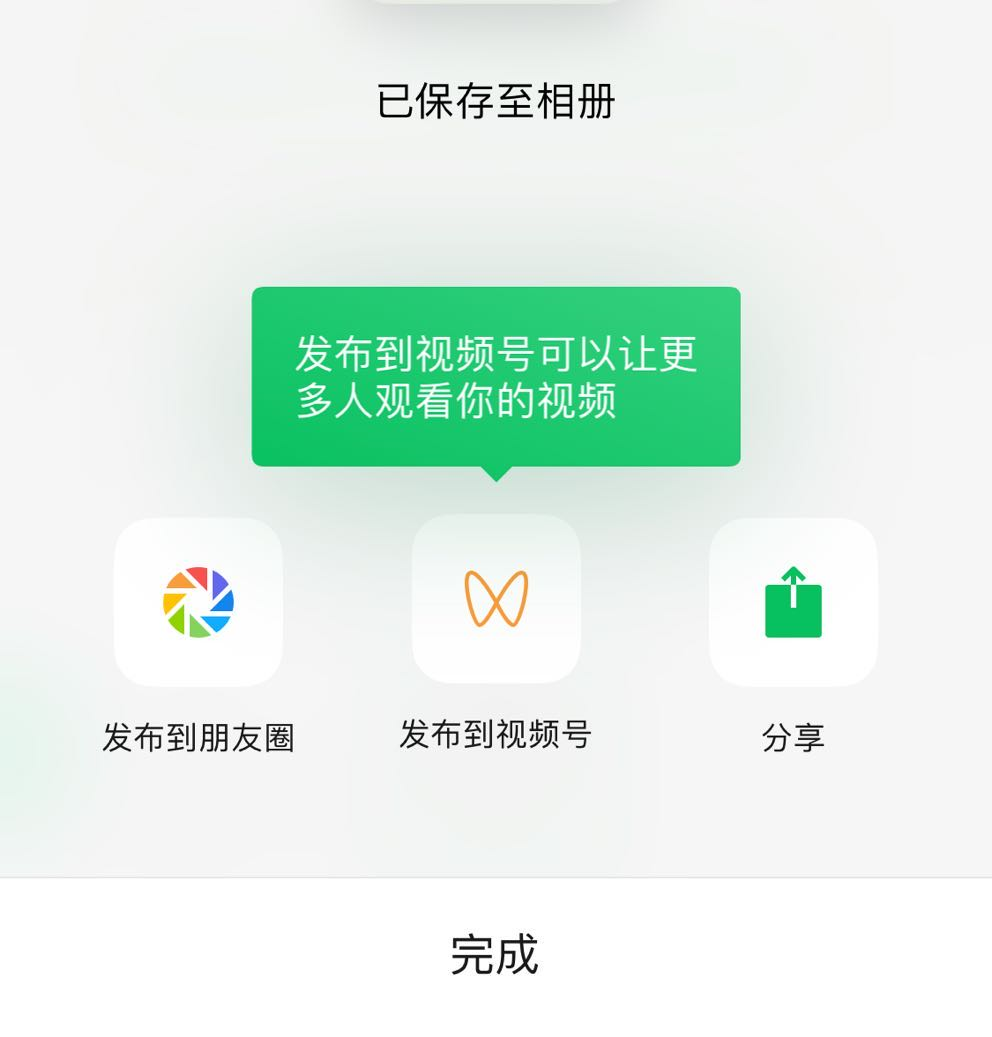Click the white tile behind the Moments icon

pyautogui.click(x=197, y=601)
